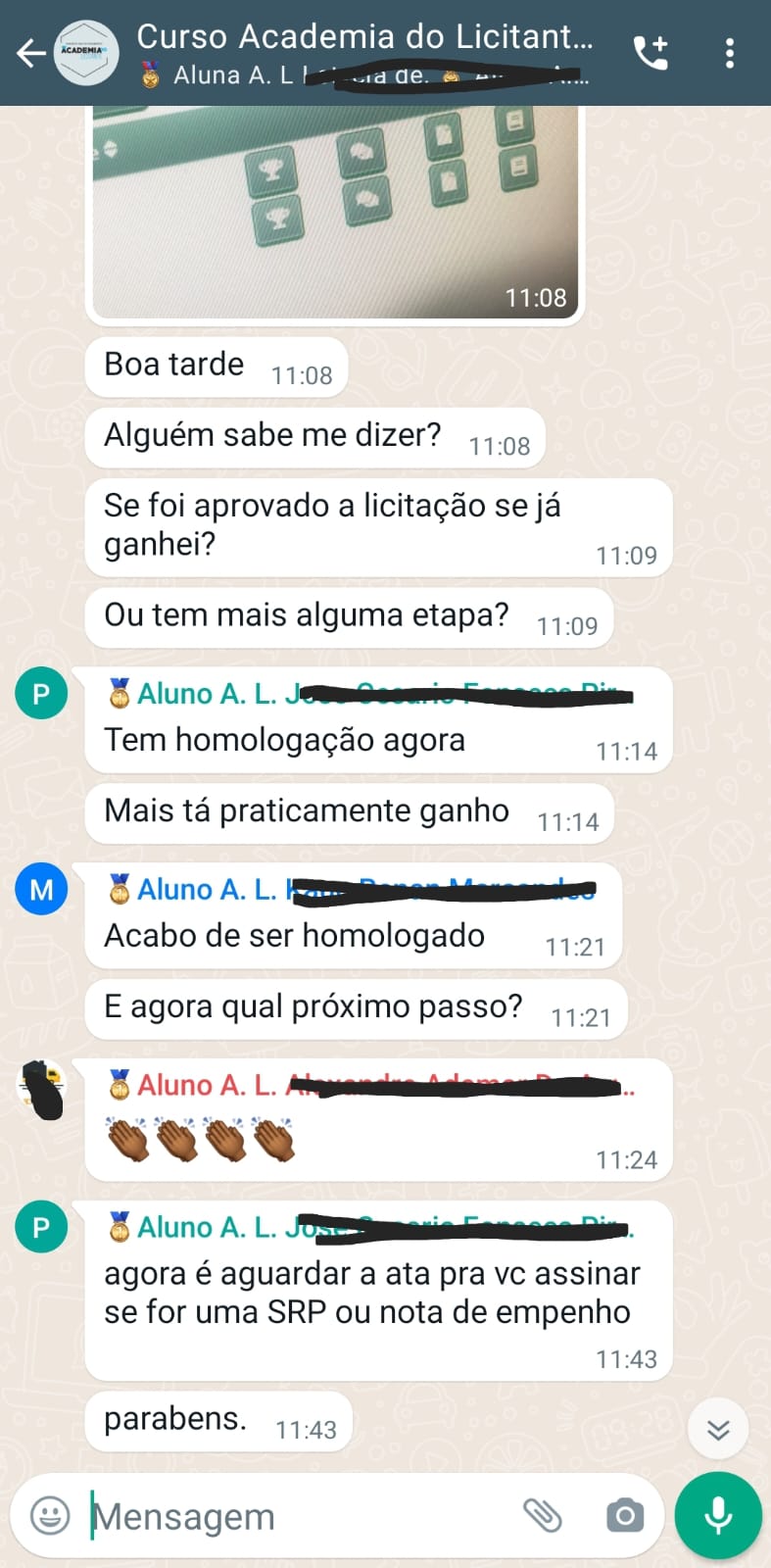
Task: Tap the green P profile avatar at 11:14
Action: (41, 694)
